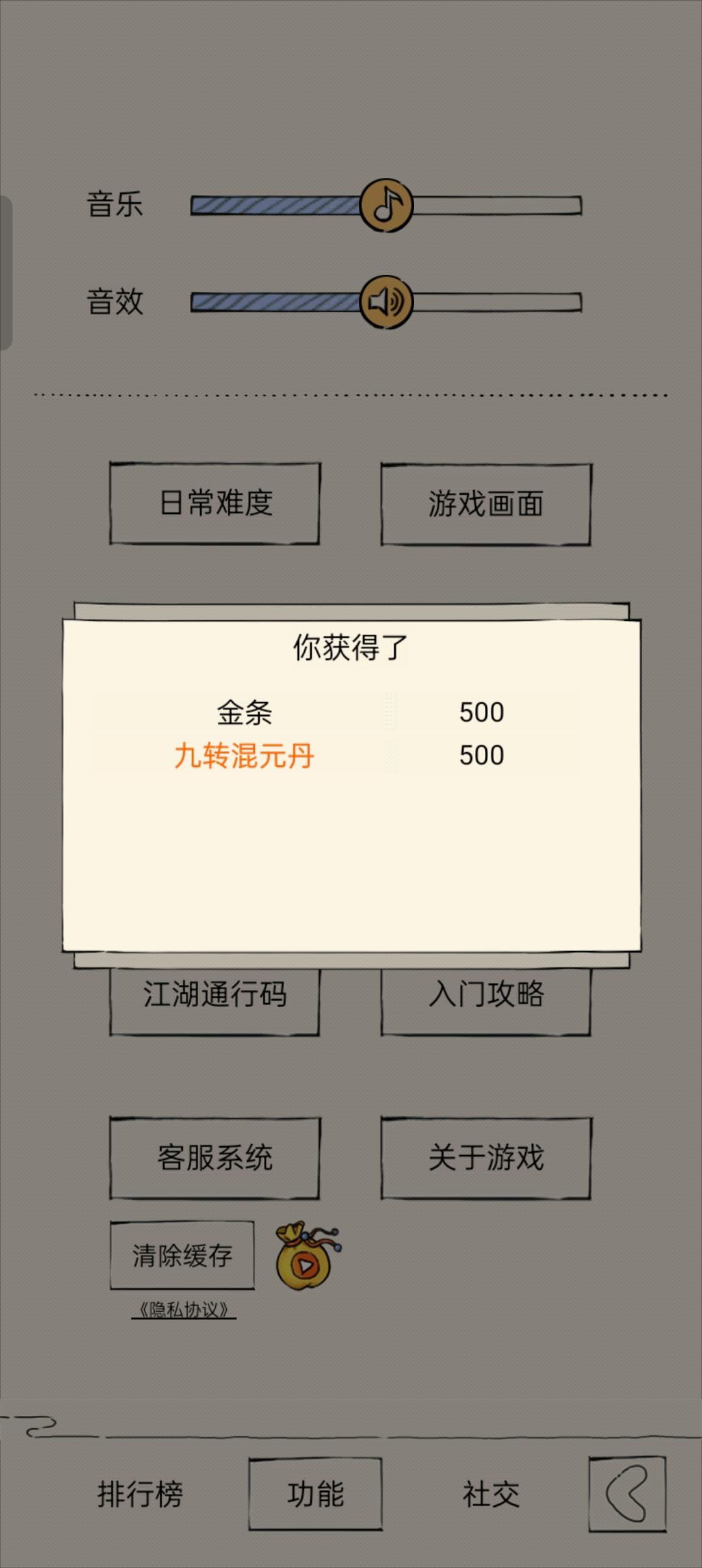Open the 日常难度 difficulty settings
This screenshot has height=1568, width=702.
point(216,502)
